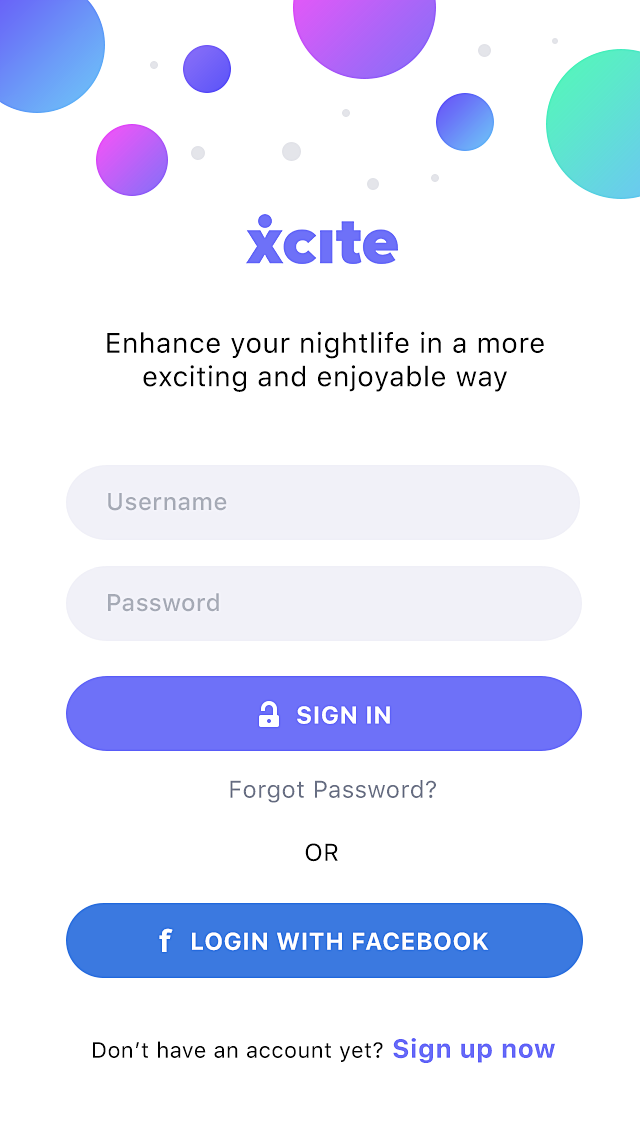Log in with Facebook
This screenshot has width=640, height=1136.
[322, 941]
